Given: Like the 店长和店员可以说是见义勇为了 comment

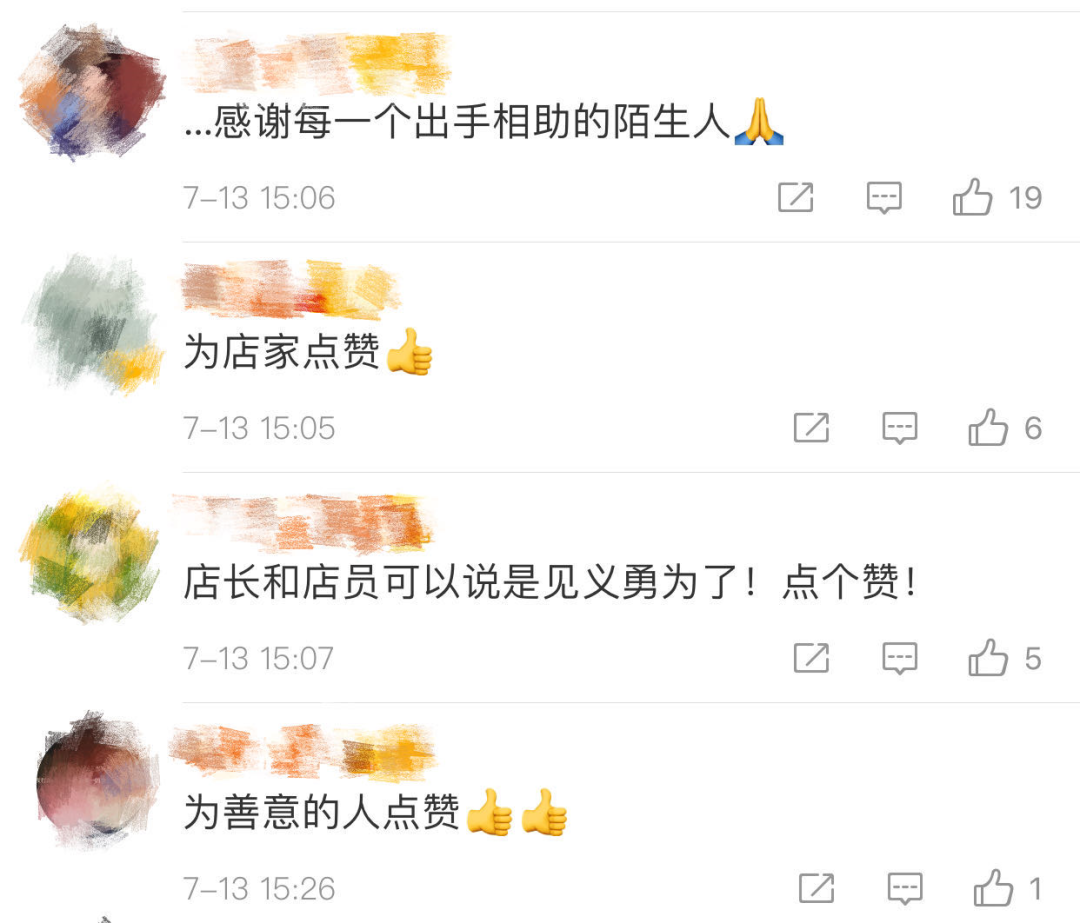Looking at the screenshot, I should pos(988,658).
